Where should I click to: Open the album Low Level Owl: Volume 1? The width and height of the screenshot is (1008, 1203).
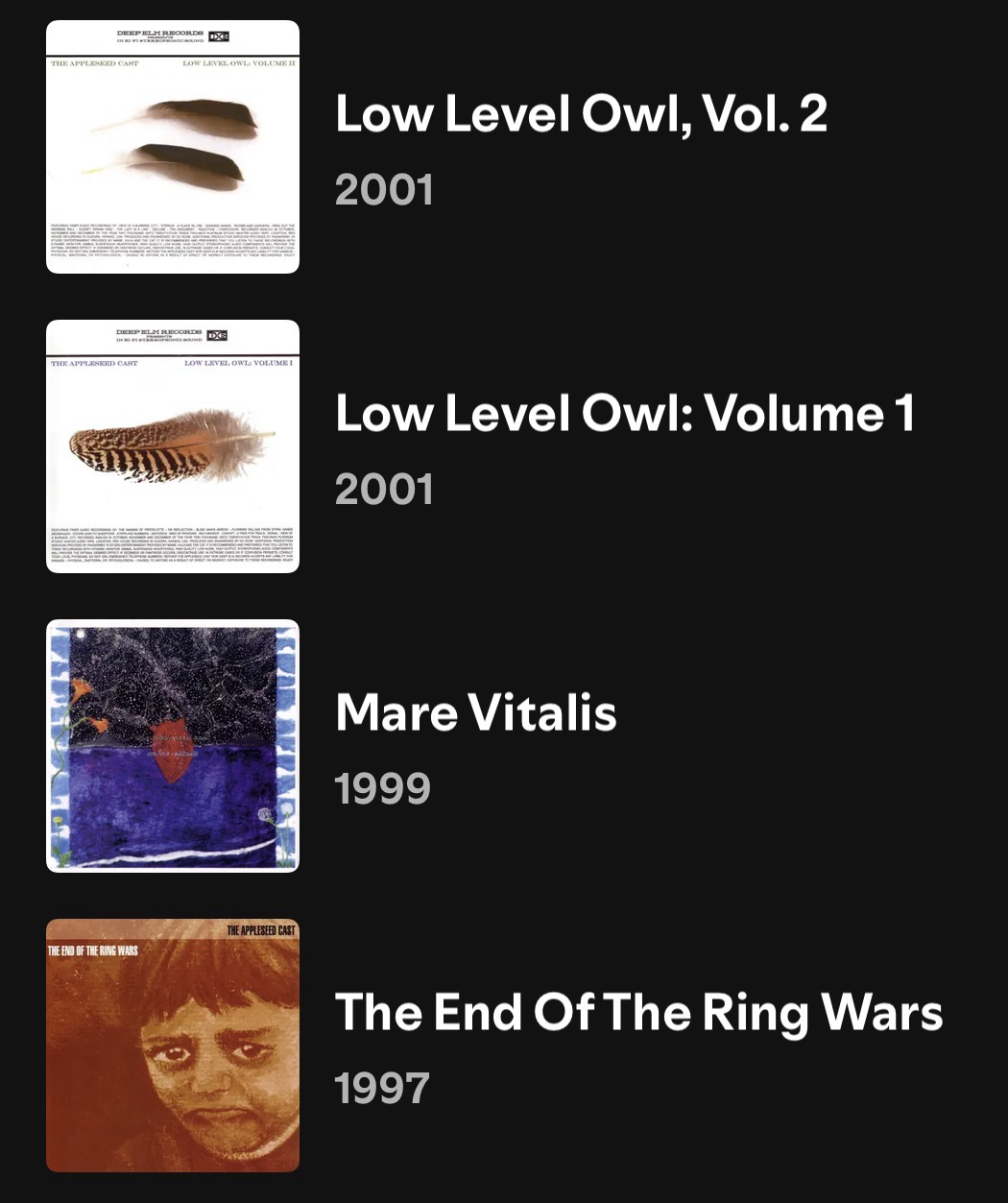click(x=624, y=414)
